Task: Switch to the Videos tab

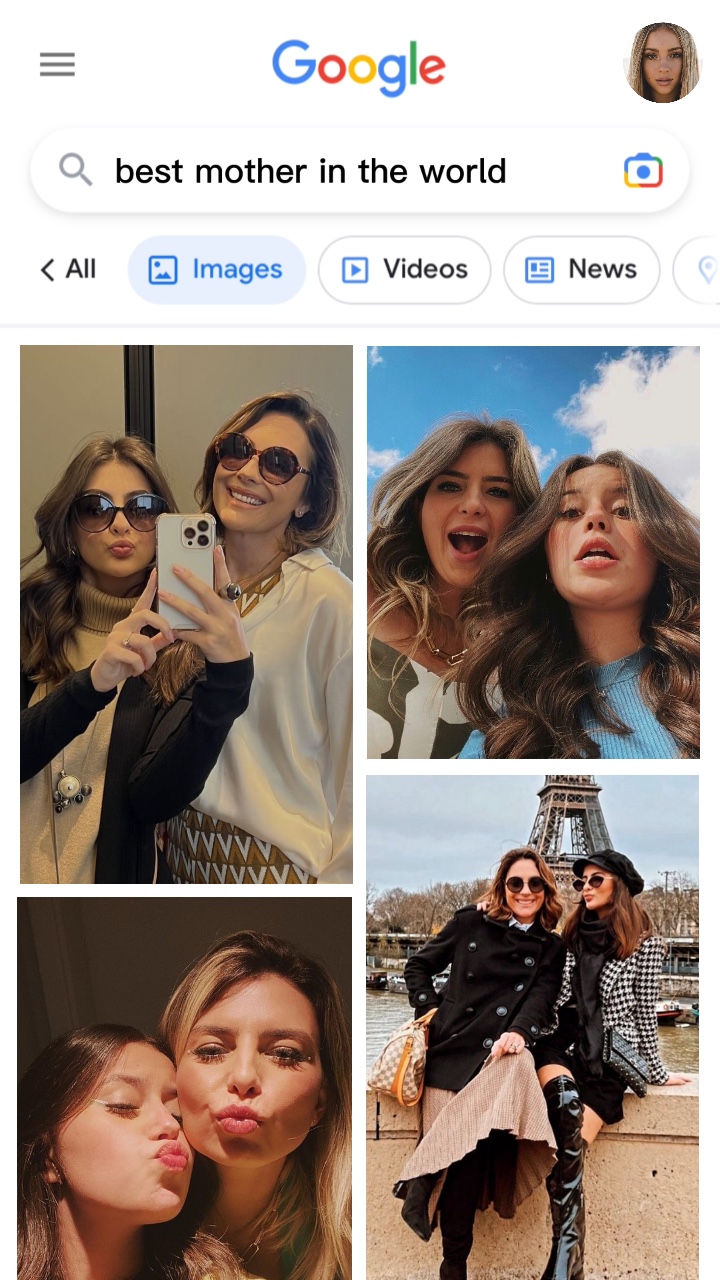Action: tap(404, 269)
